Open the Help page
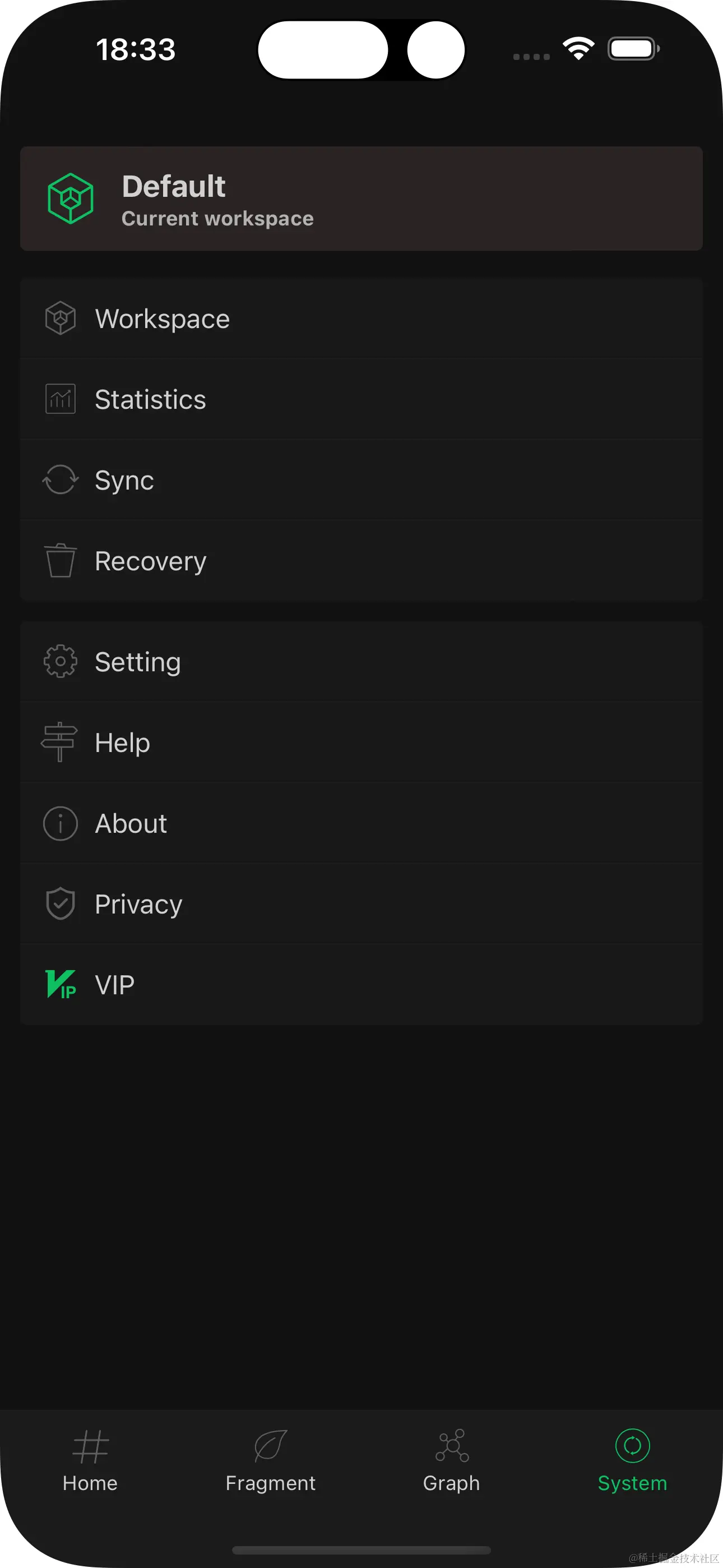 pyautogui.click(x=361, y=743)
